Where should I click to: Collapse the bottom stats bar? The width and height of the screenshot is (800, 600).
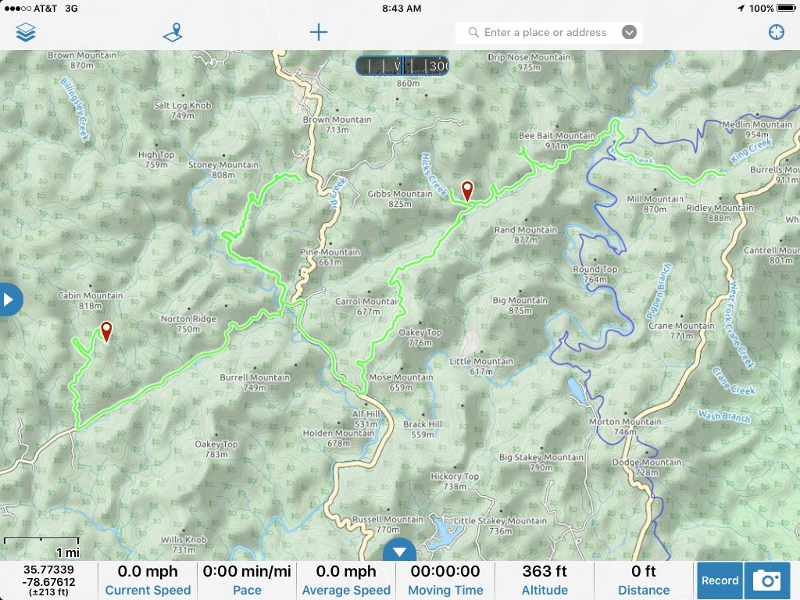400,551
